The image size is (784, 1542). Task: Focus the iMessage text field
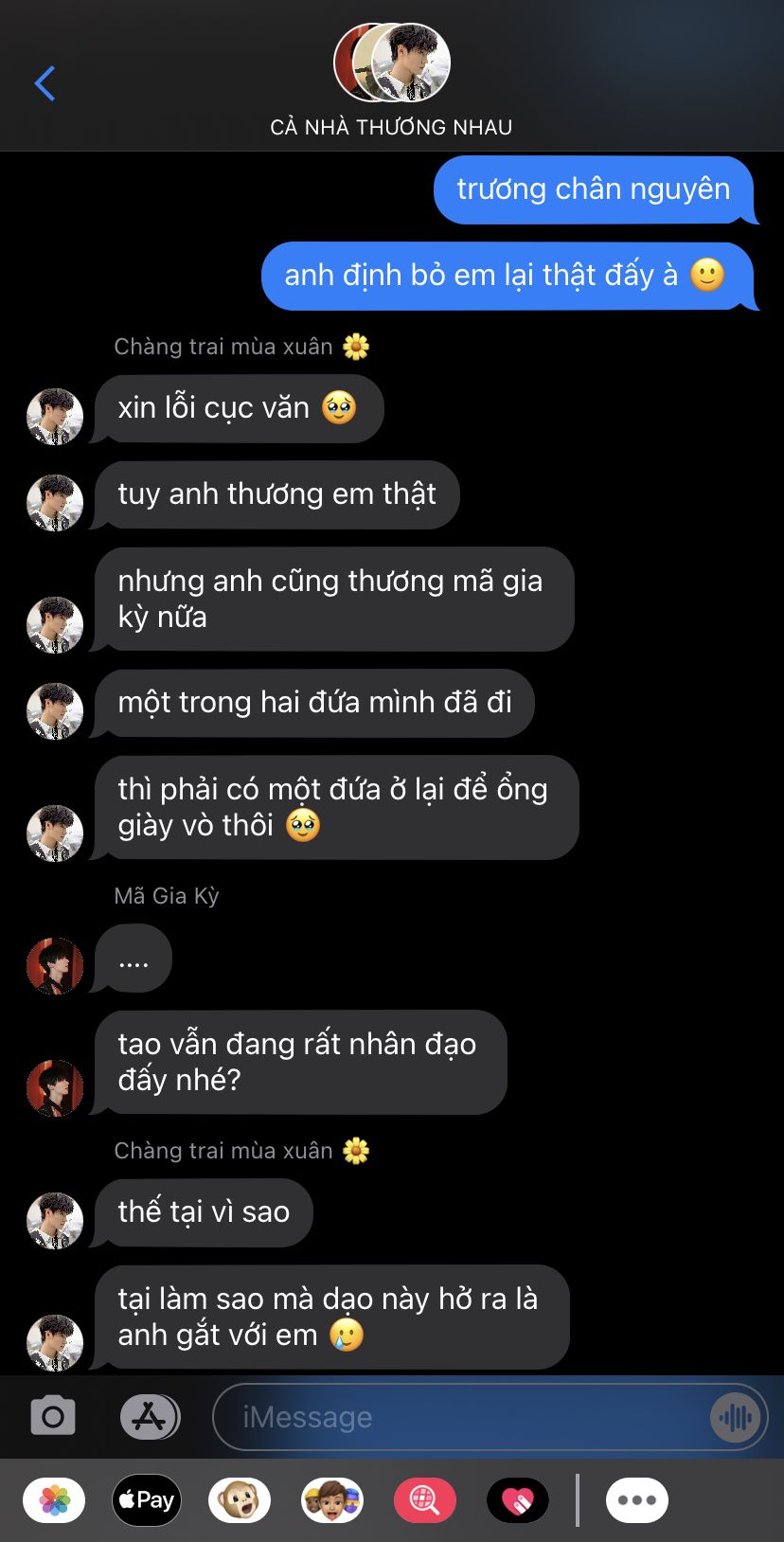[464, 1417]
